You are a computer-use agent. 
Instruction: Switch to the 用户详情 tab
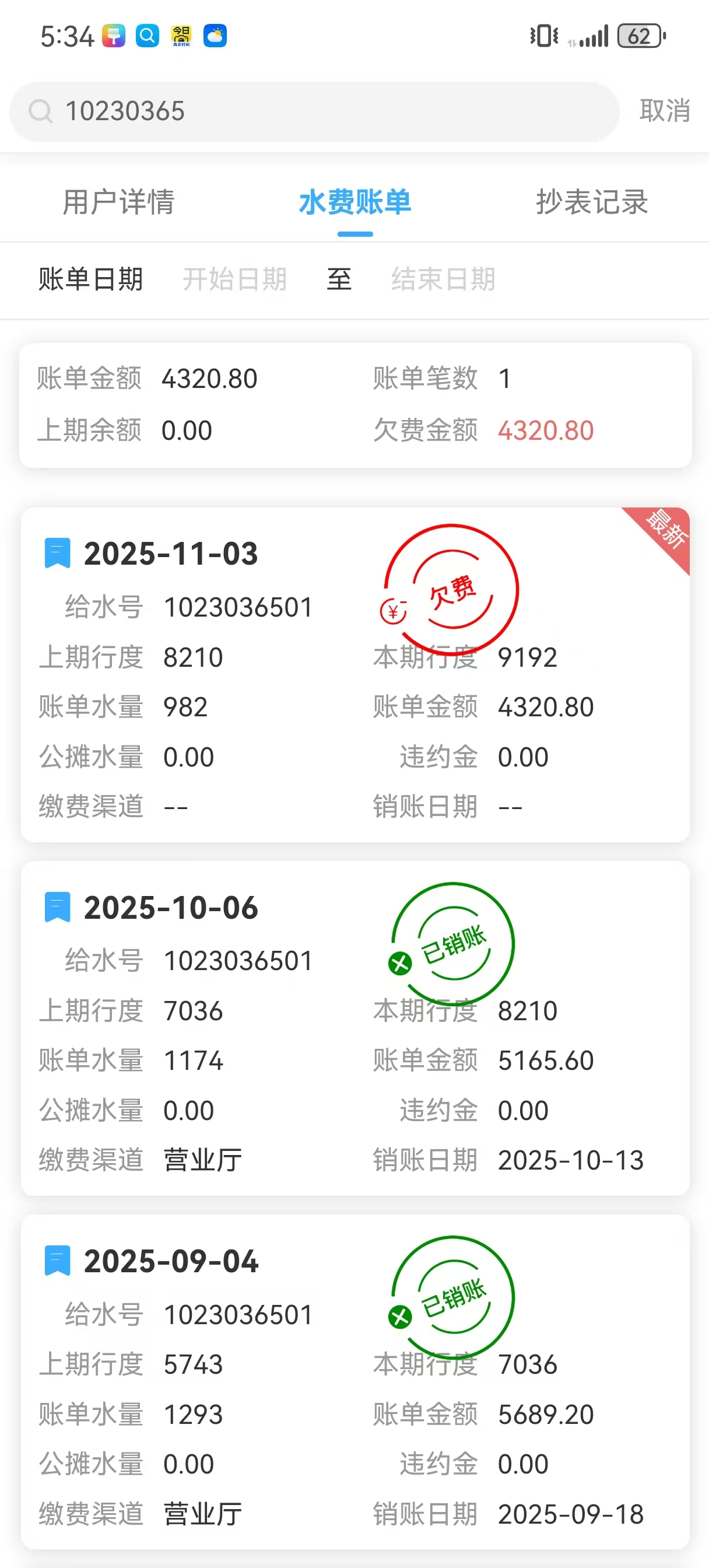(x=119, y=202)
